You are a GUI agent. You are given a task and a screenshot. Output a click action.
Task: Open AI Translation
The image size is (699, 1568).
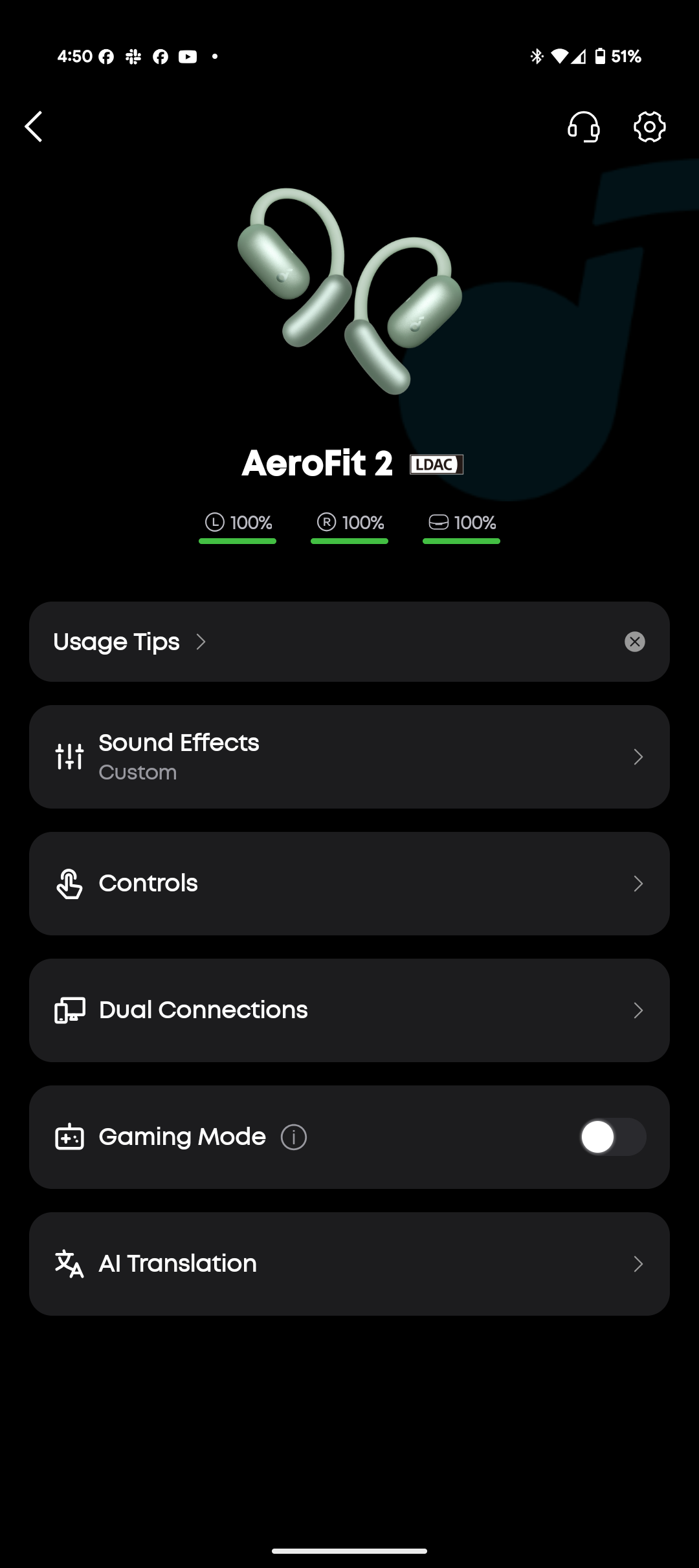tap(349, 1264)
